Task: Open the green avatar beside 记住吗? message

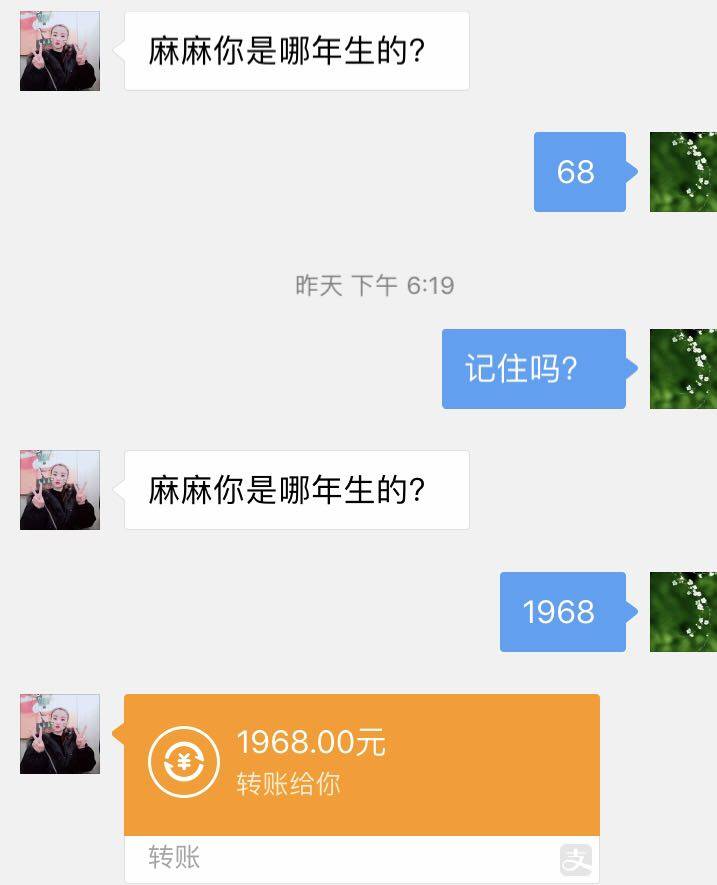Action: (x=684, y=369)
